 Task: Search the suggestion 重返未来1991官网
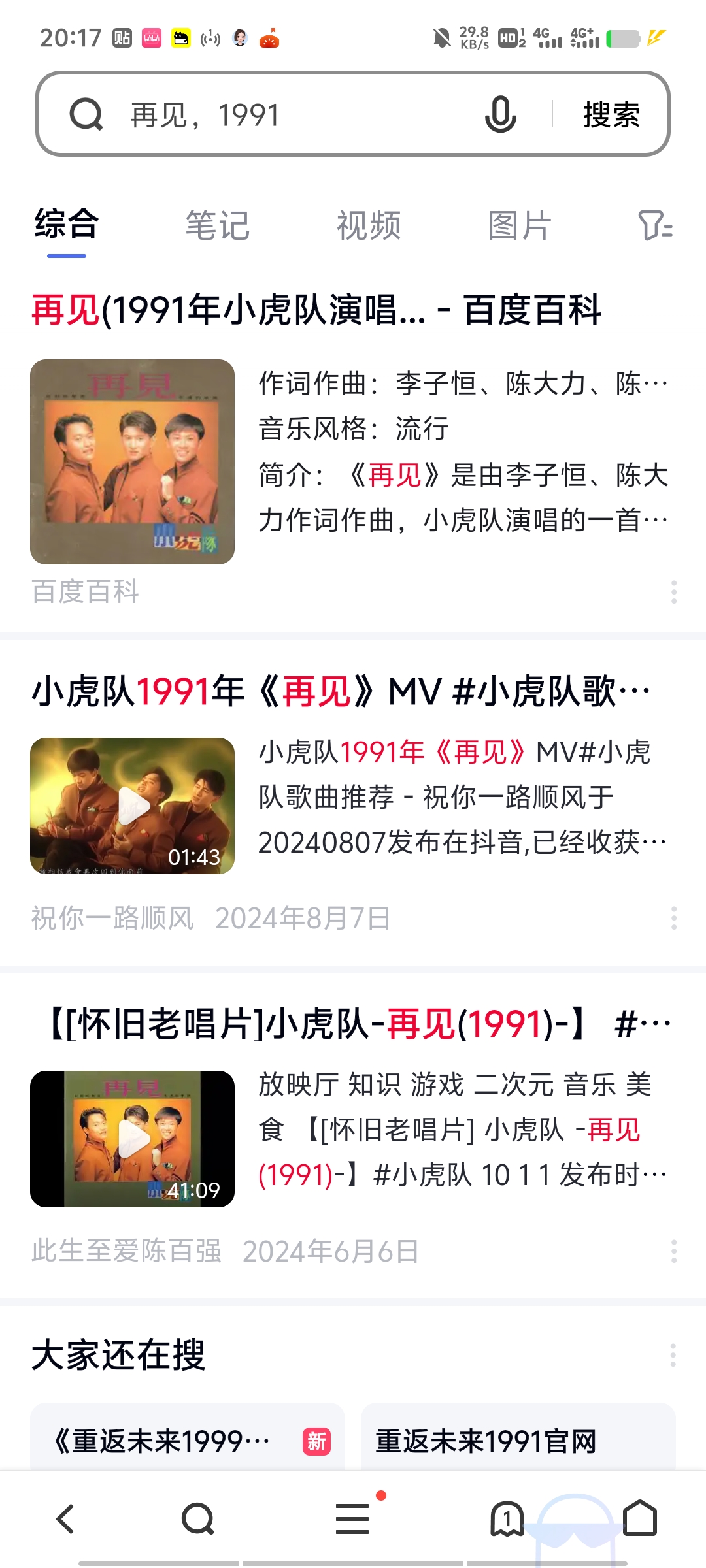coord(518,1441)
